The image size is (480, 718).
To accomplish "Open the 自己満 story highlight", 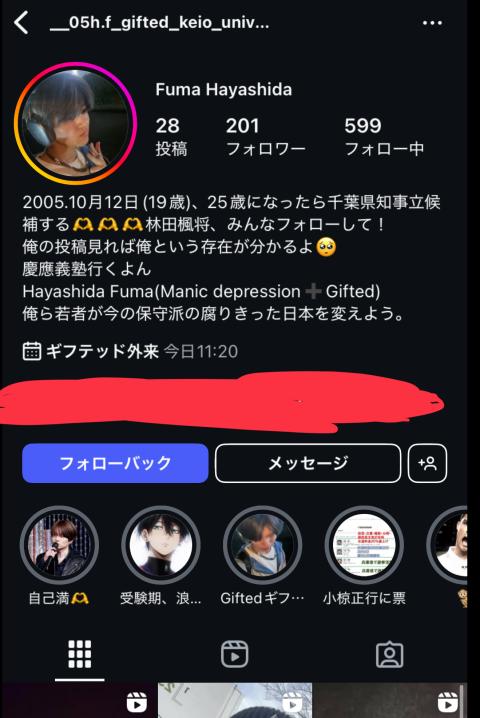I will click(59, 545).
